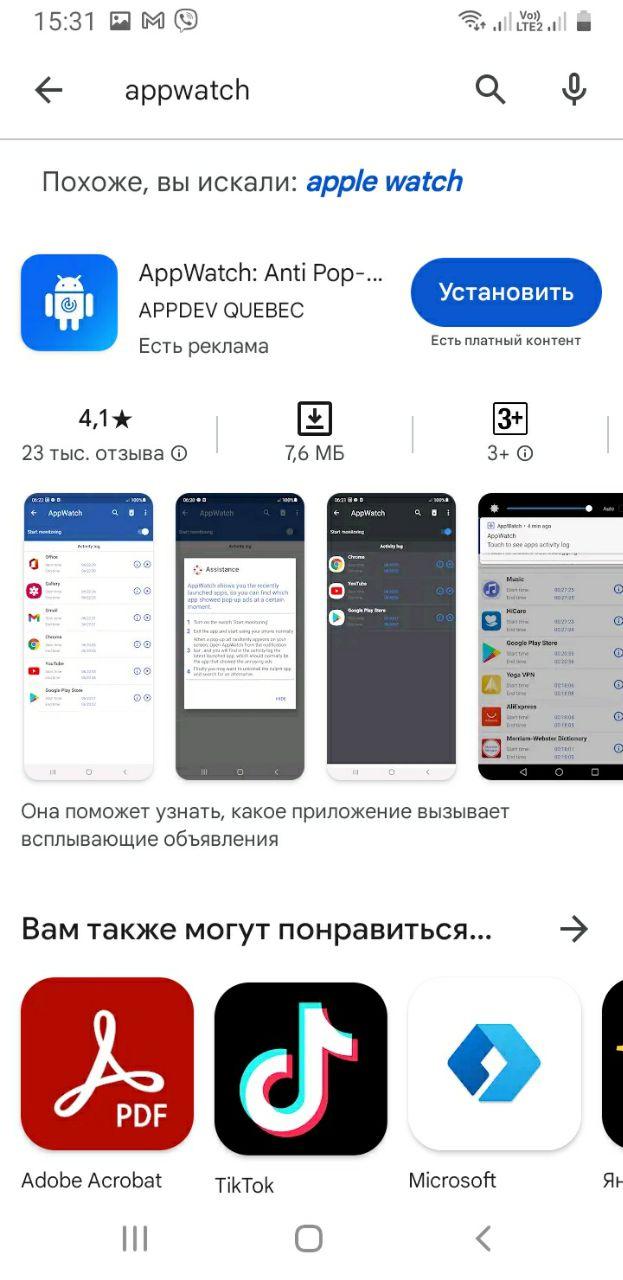Open TikTok app card
Screen dimensions: 623x1280
point(300,1068)
